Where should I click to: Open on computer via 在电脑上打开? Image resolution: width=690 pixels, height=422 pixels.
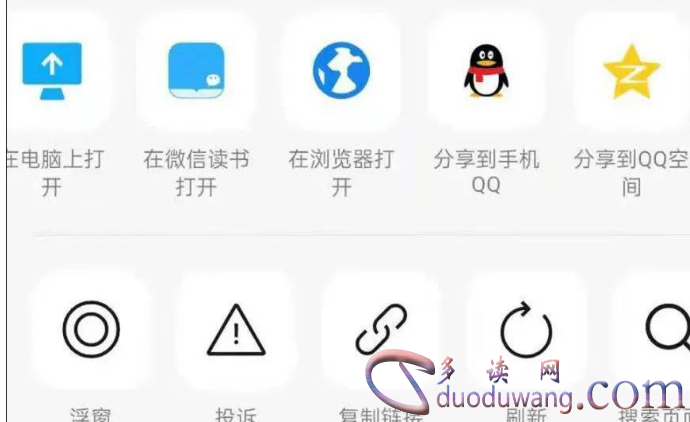click(52, 70)
